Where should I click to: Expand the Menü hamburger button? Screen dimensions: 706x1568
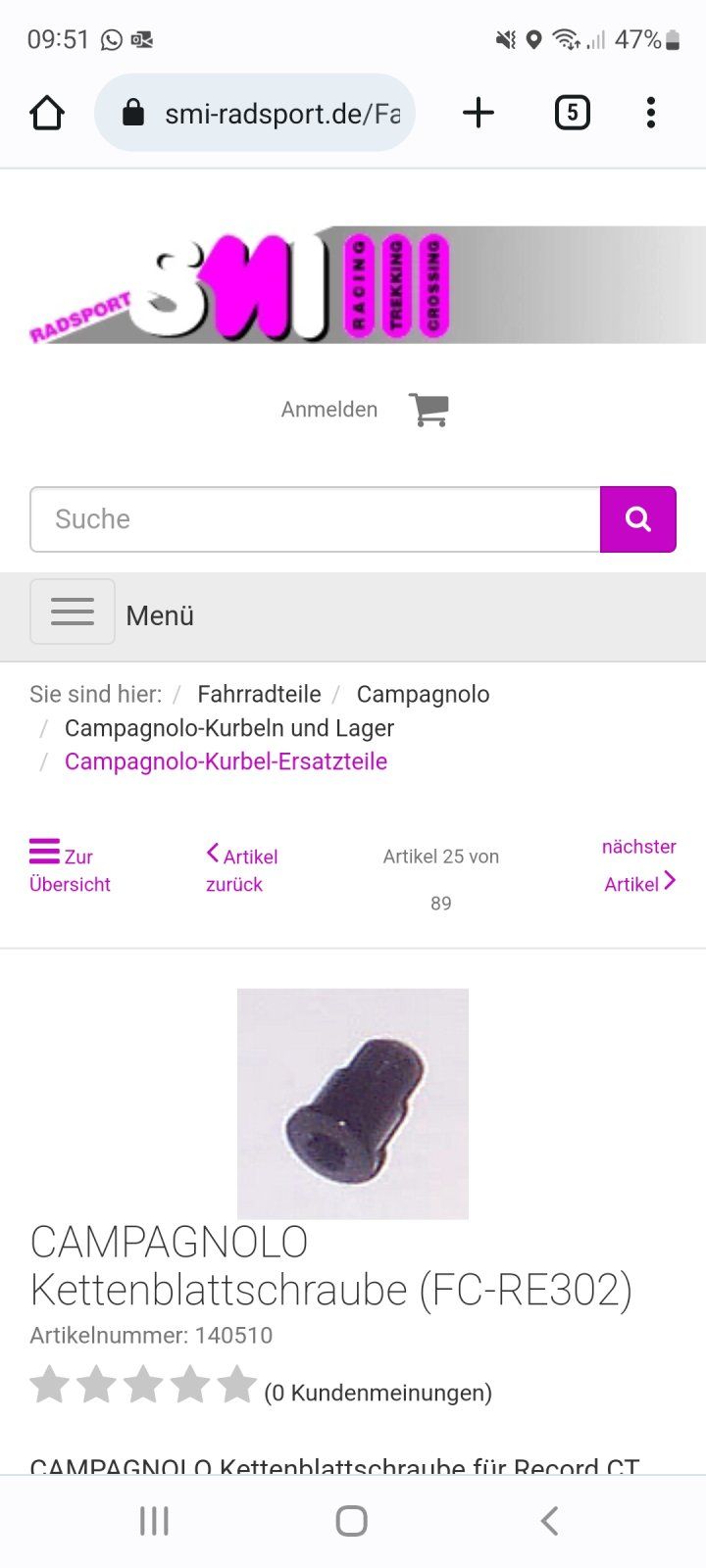pos(73,612)
